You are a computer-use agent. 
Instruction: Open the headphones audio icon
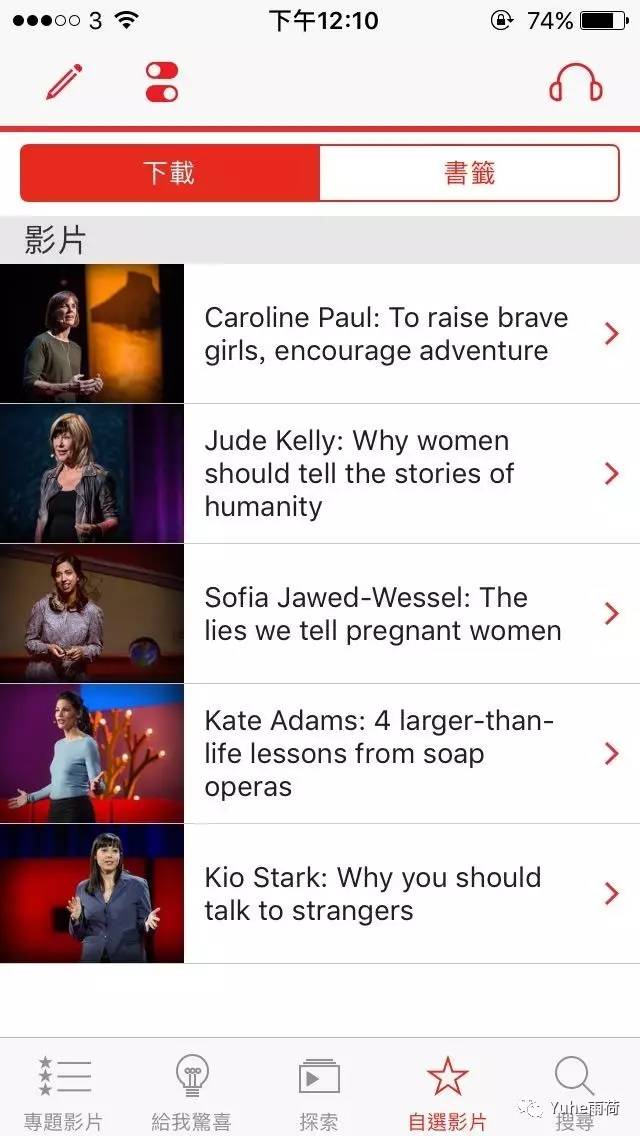pos(575,82)
